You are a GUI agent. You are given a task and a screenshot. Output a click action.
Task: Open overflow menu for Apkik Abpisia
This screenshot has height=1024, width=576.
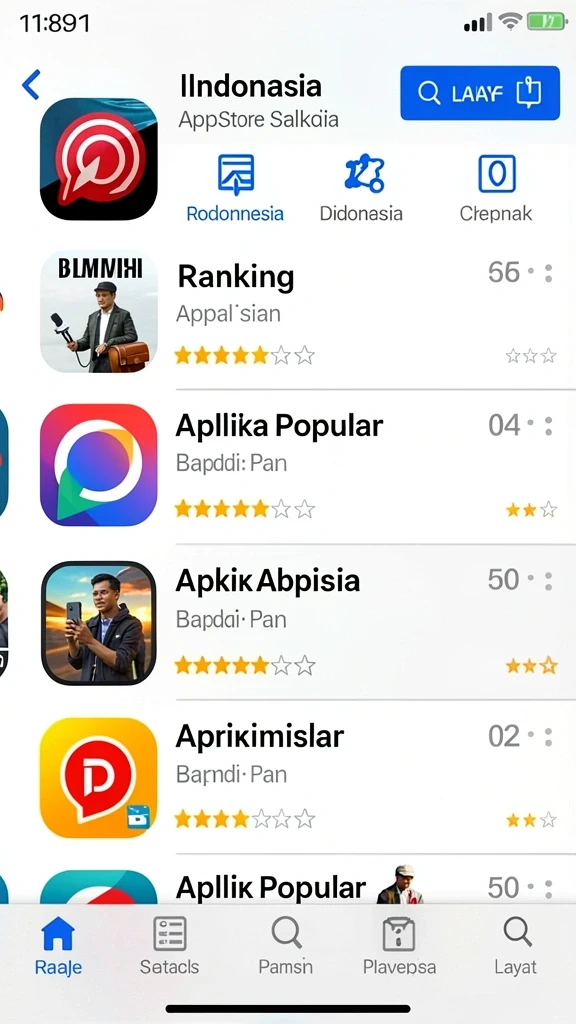click(548, 581)
